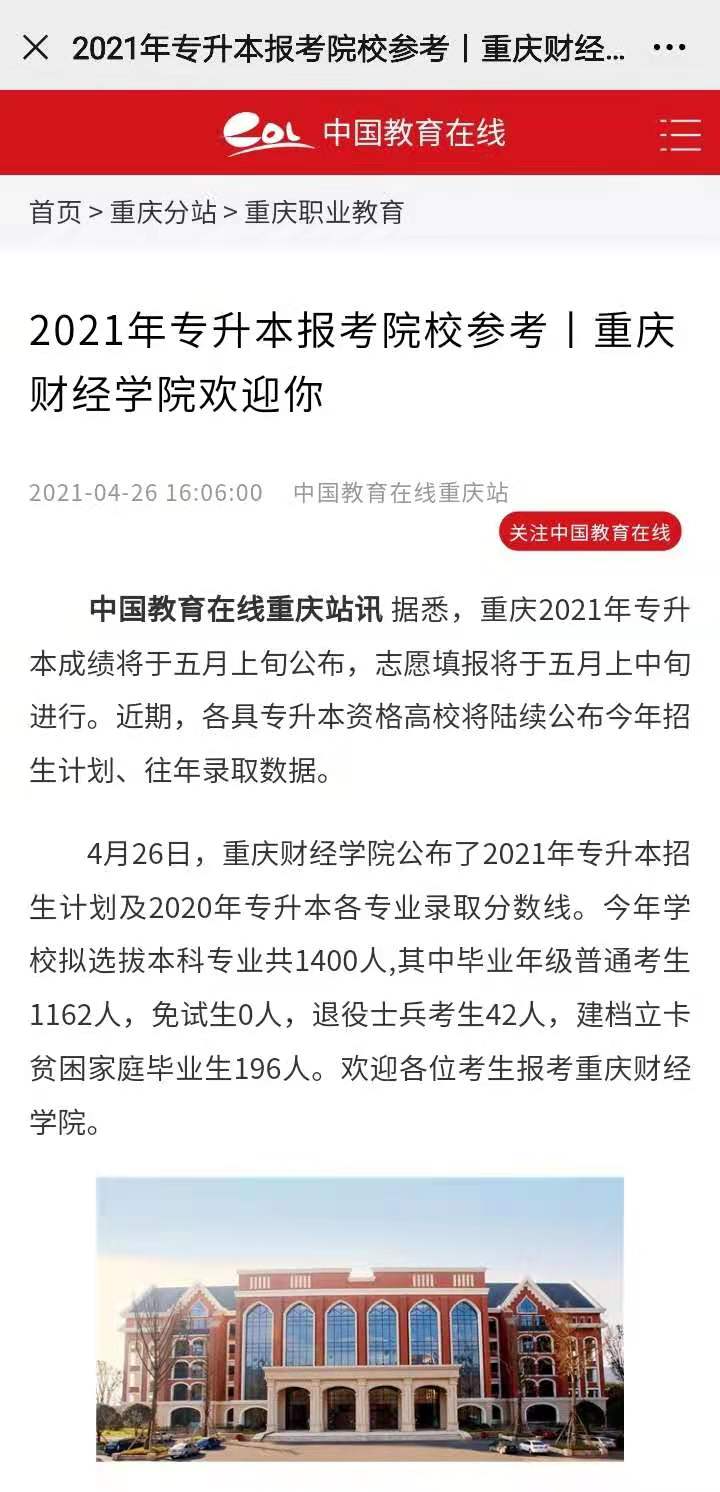Close the article webview page
The height and width of the screenshot is (1492, 720).
(x=35, y=47)
